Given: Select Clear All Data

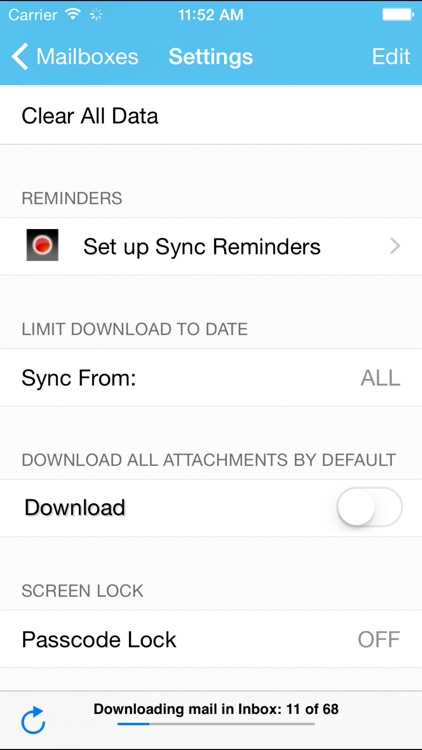Looking at the screenshot, I should click(211, 116).
